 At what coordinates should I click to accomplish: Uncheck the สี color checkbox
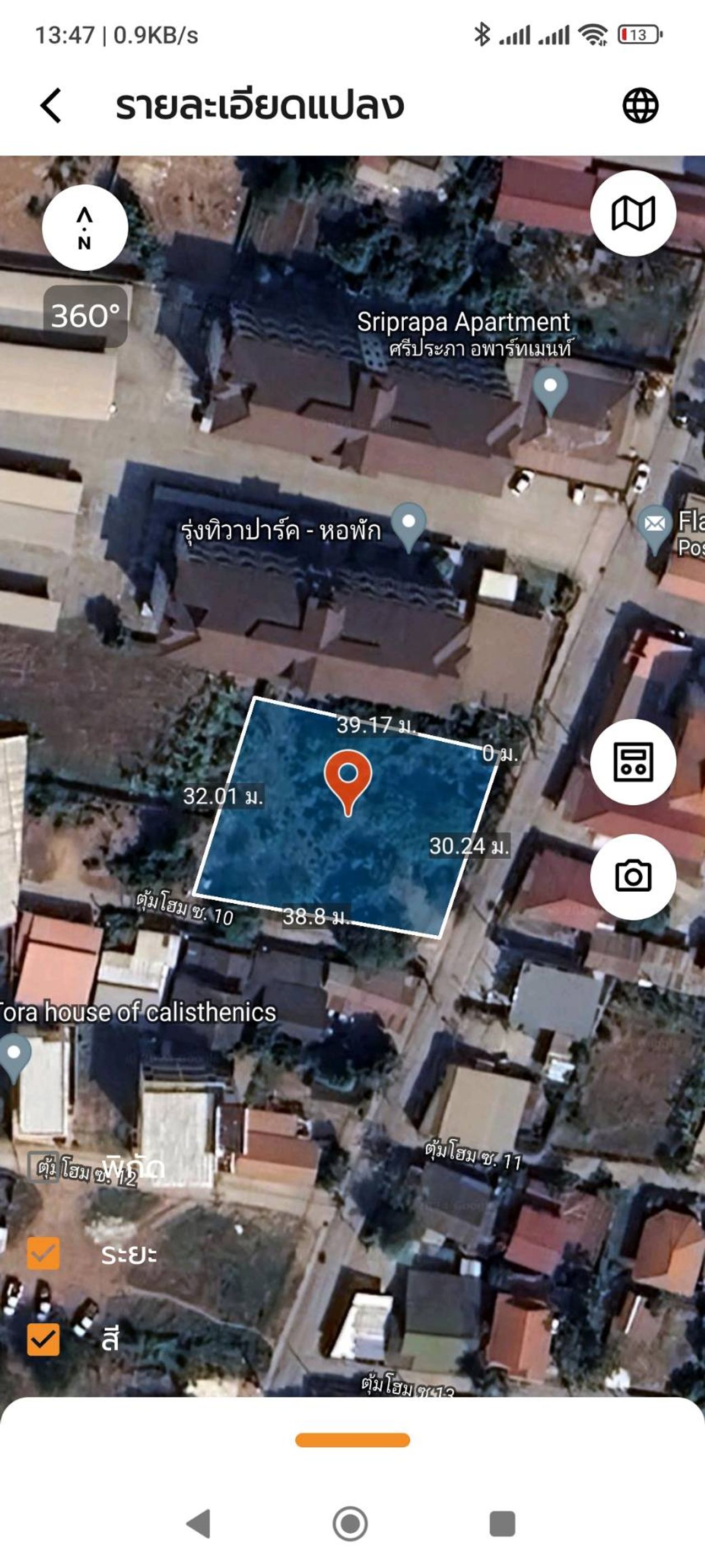(43, 1340)
